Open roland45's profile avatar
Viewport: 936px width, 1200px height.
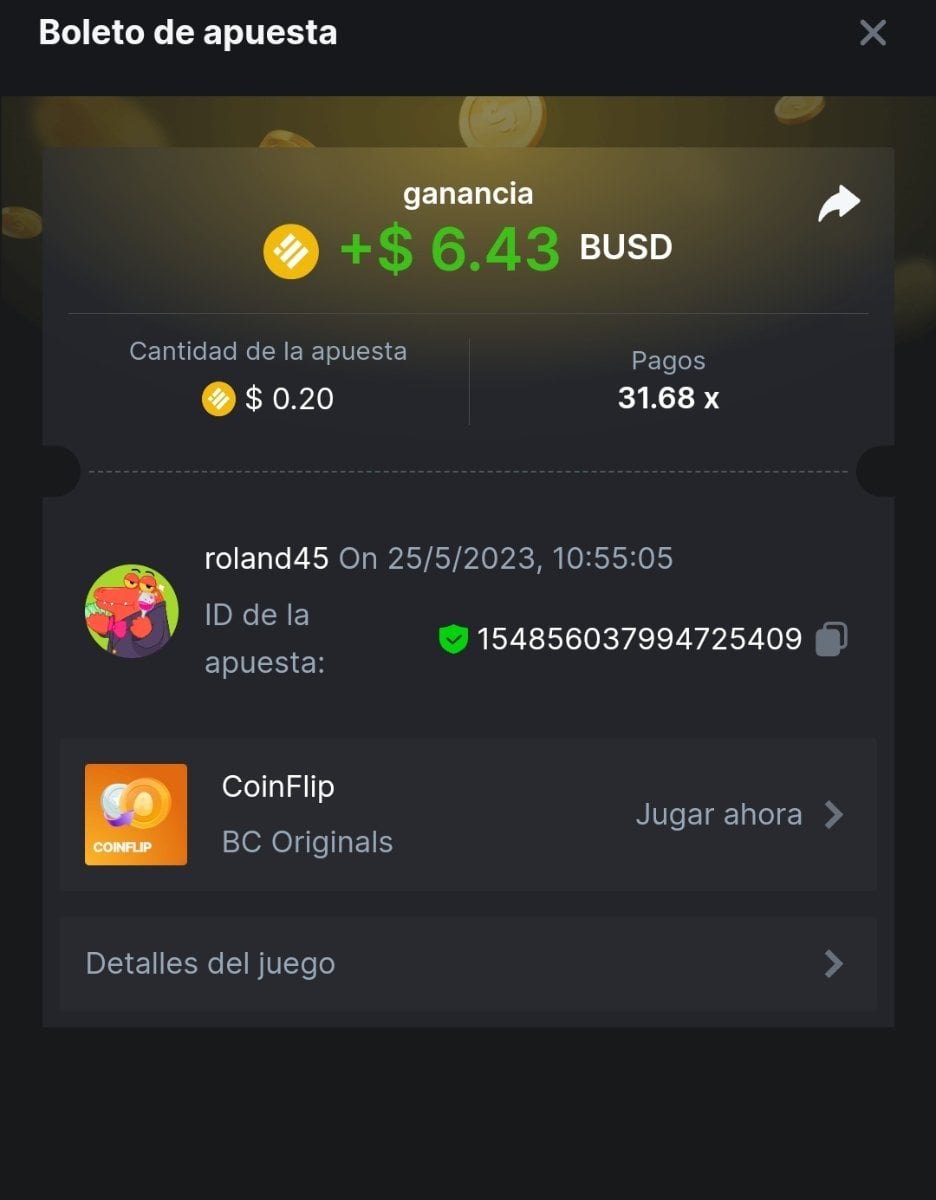click(132, 611)
